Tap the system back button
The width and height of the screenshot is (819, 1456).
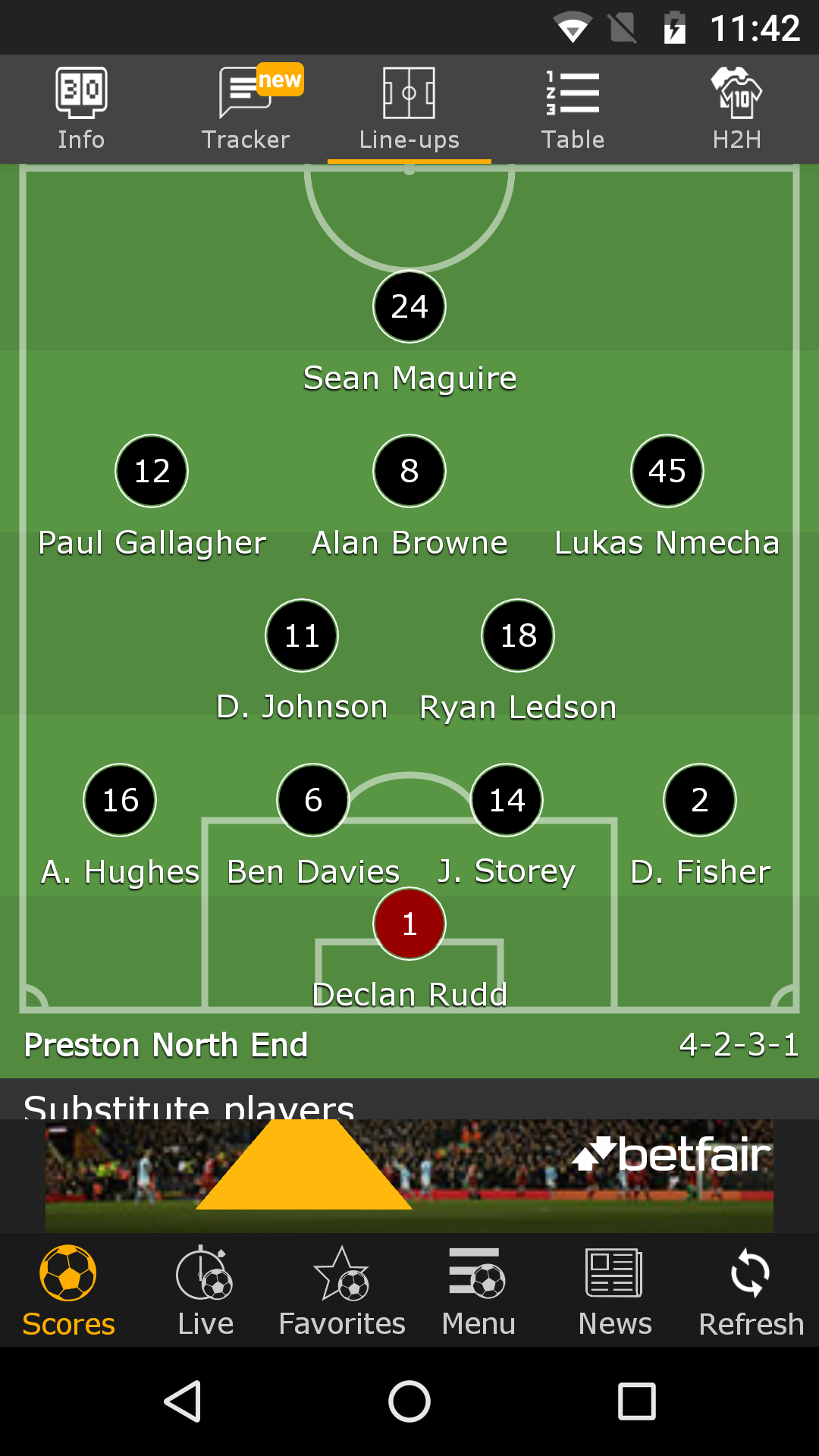click(x=183, y=1401)
